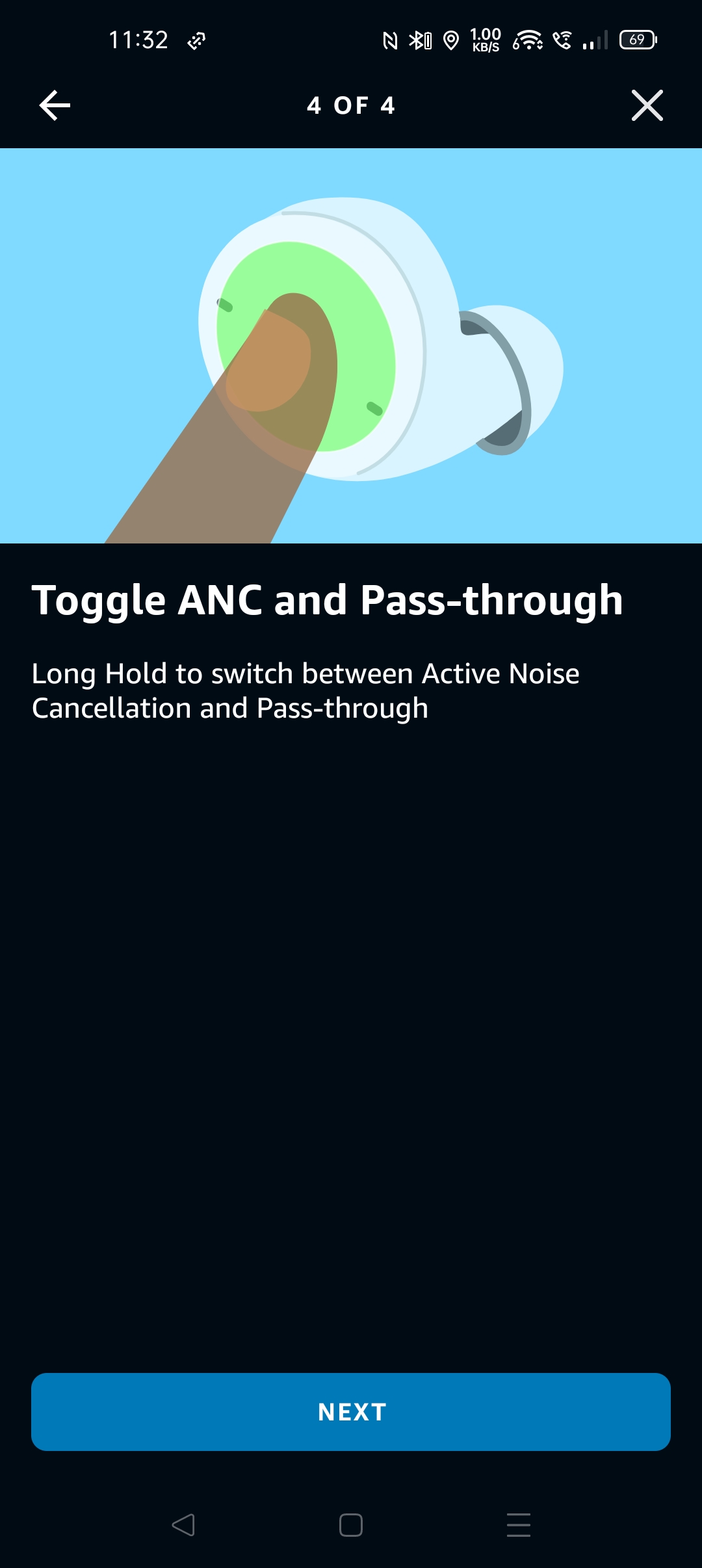Open recent apps from the navigation bar

519,1525
